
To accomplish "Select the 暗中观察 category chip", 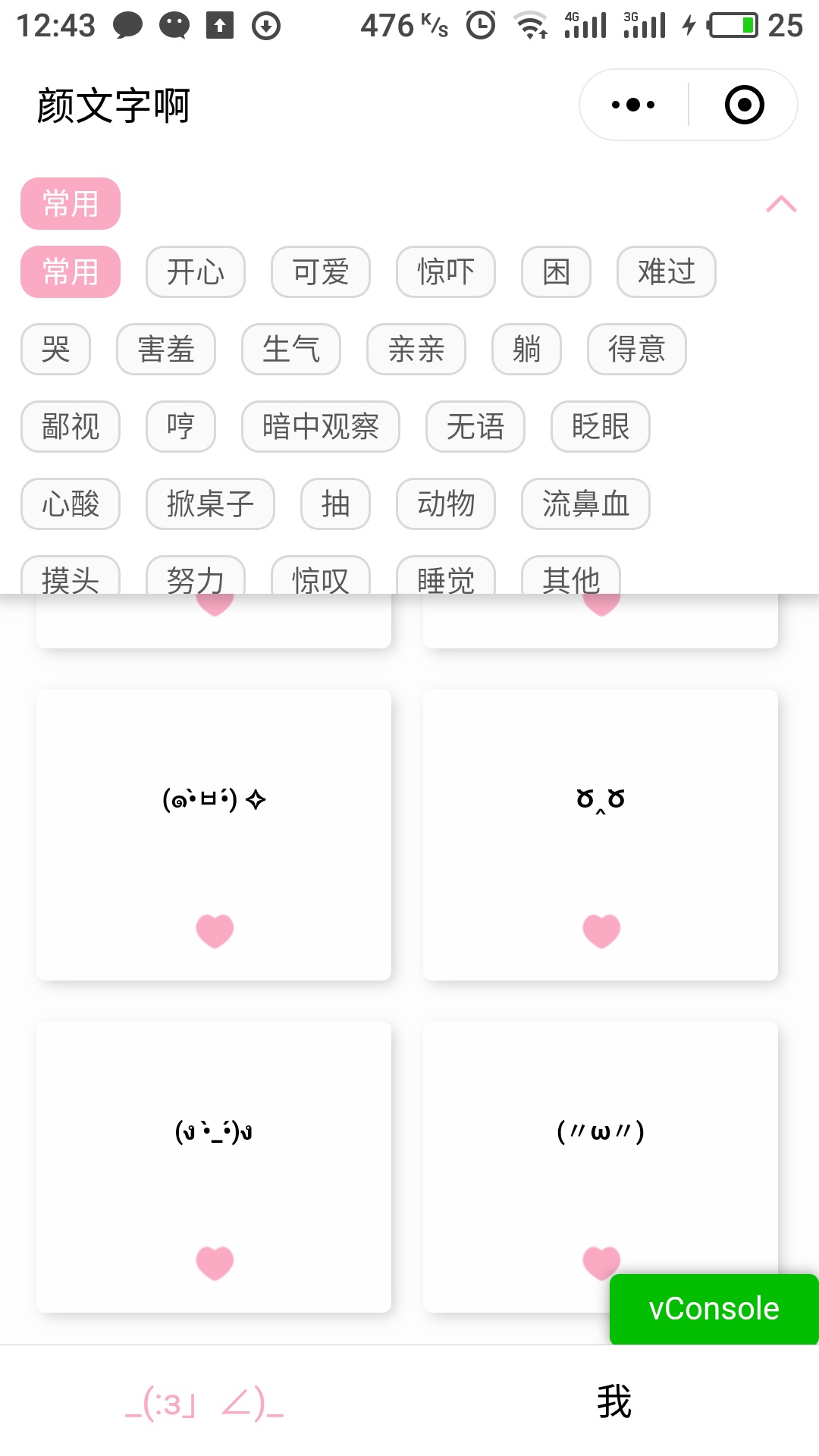I will tap(321, 426).
